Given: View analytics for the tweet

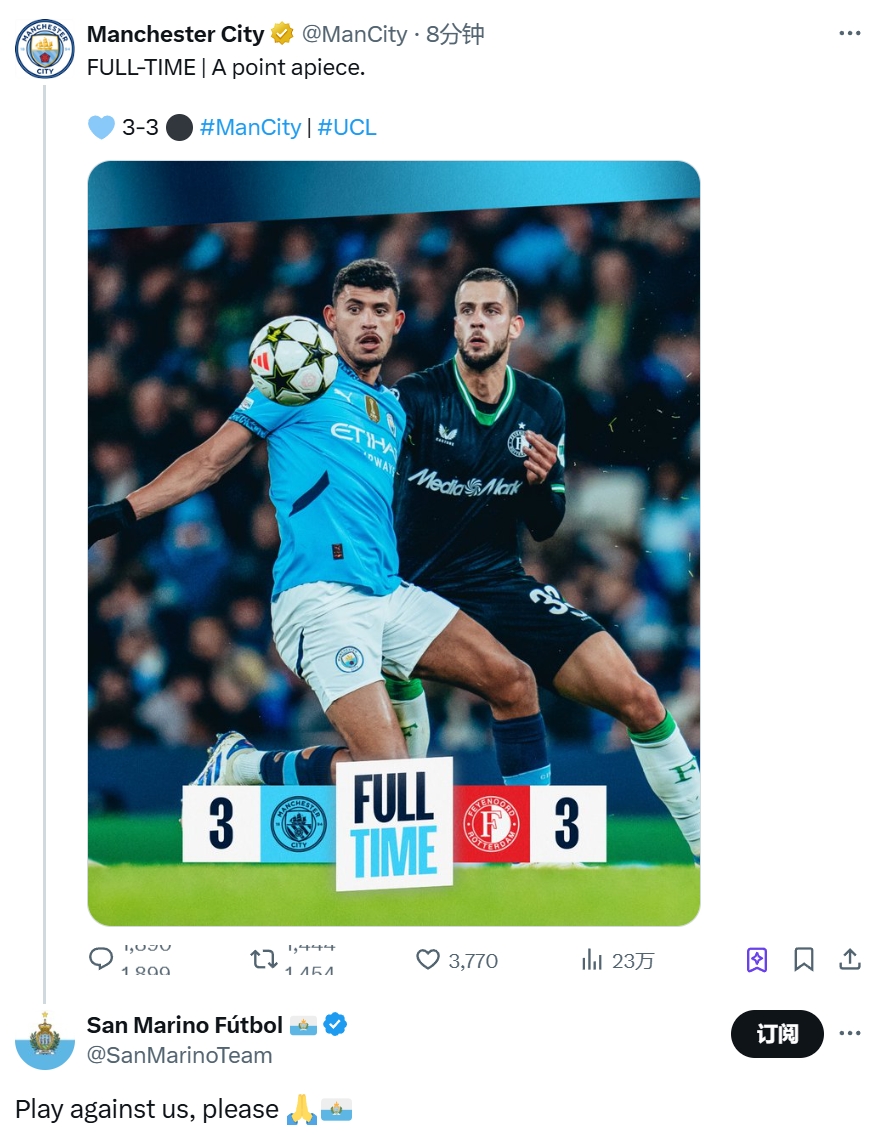Looking at the screenshot, I should pos(592,960).
